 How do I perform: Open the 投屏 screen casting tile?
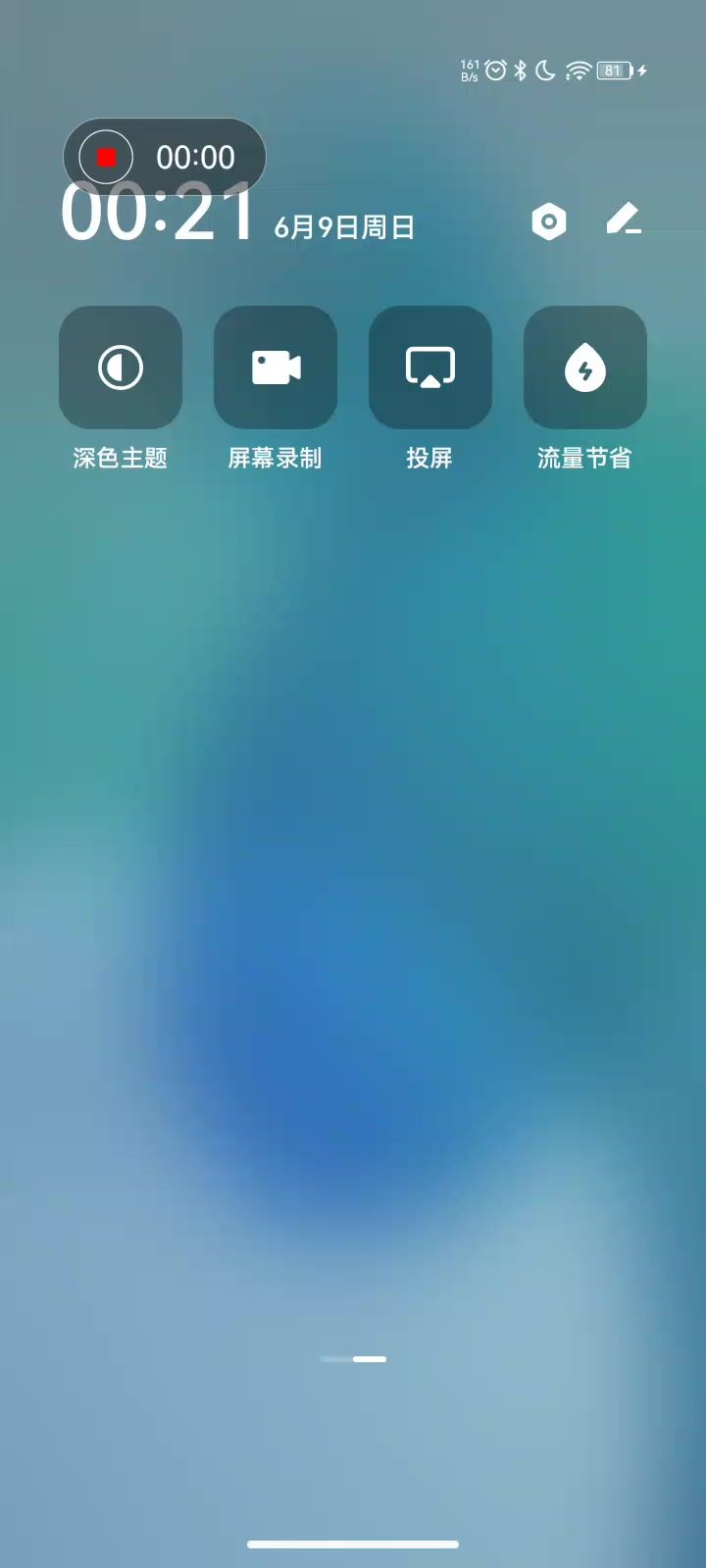click(x=430, y=367)
